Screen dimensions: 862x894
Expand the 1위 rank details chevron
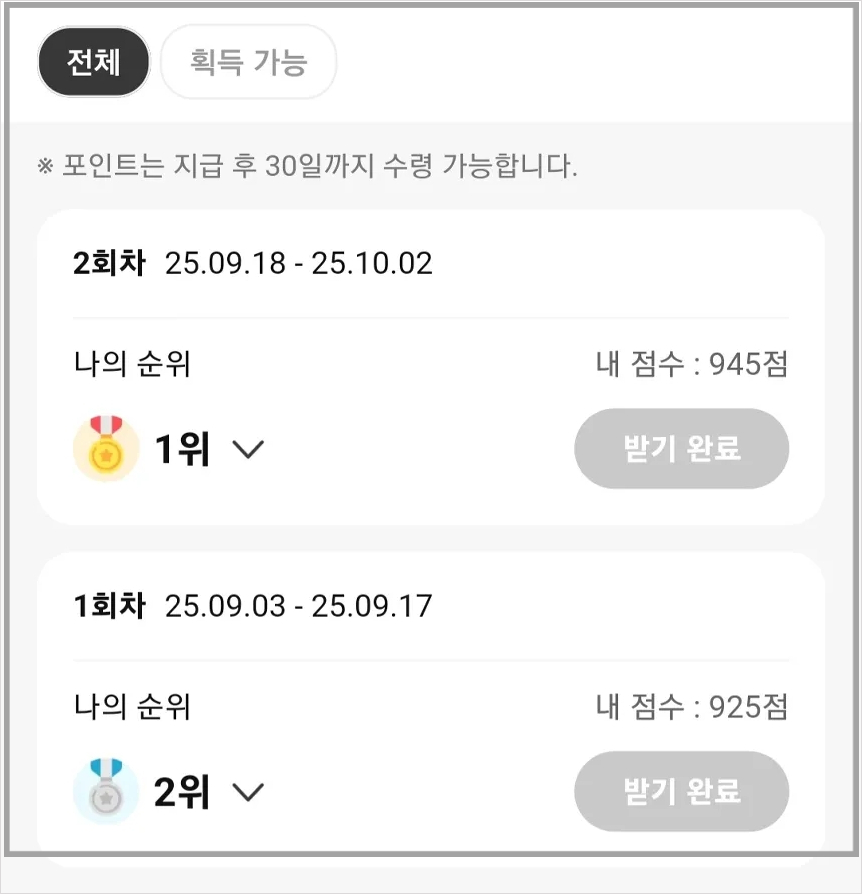tap(248, 448)
